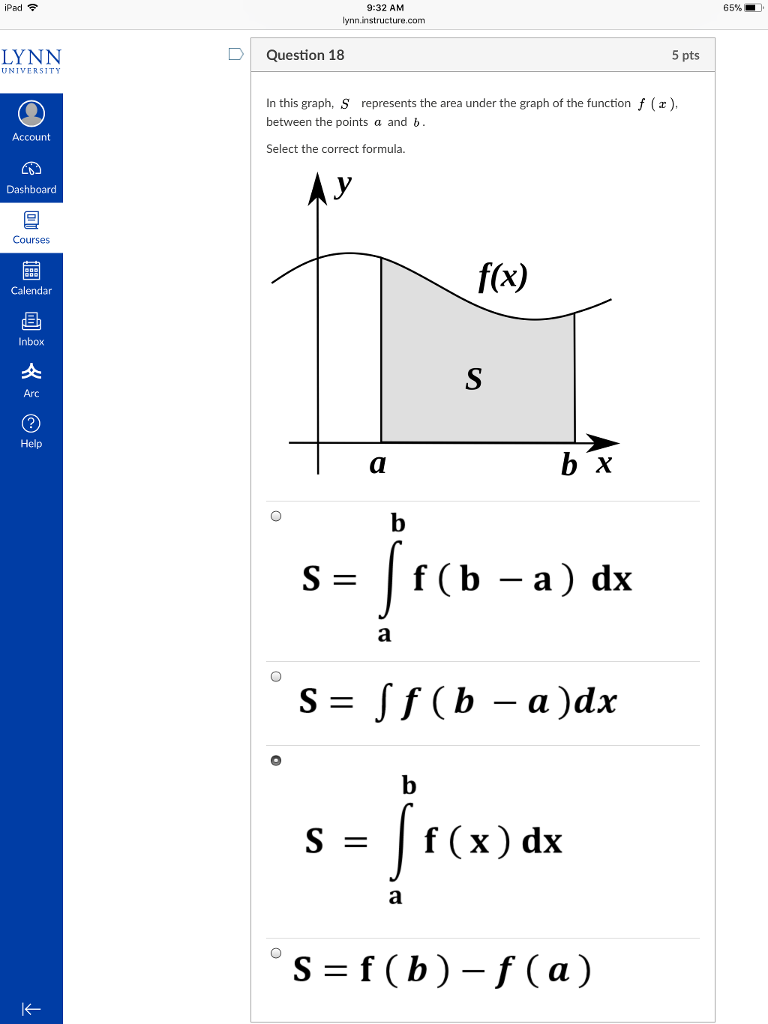The width and height of the screenshot is (768, 1024).
Task: Open the Lynn University home page via logo
Action: click(31, 60)
